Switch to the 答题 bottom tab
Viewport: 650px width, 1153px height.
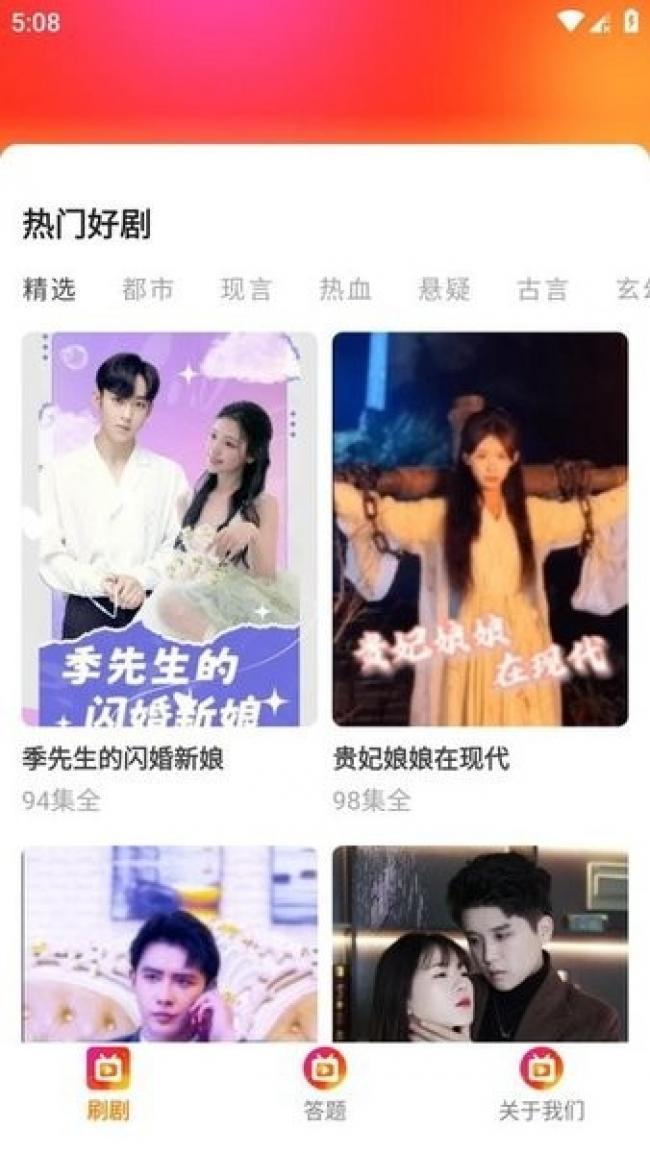324,1084
